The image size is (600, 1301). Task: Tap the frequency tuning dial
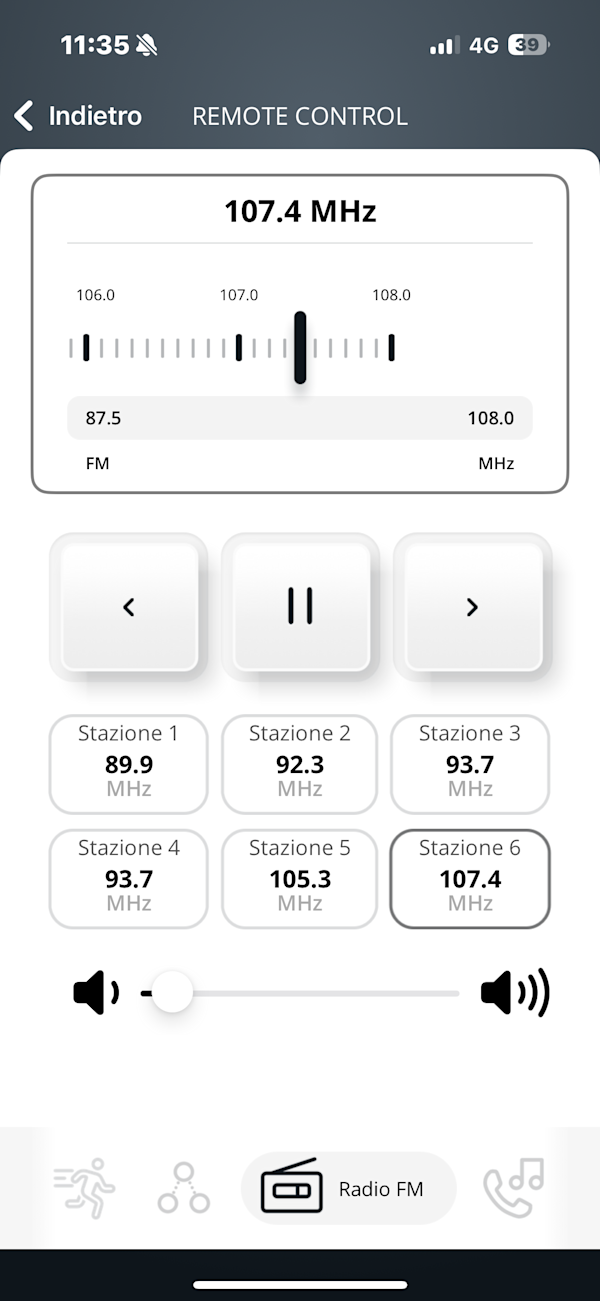click(x=300, y=348)
